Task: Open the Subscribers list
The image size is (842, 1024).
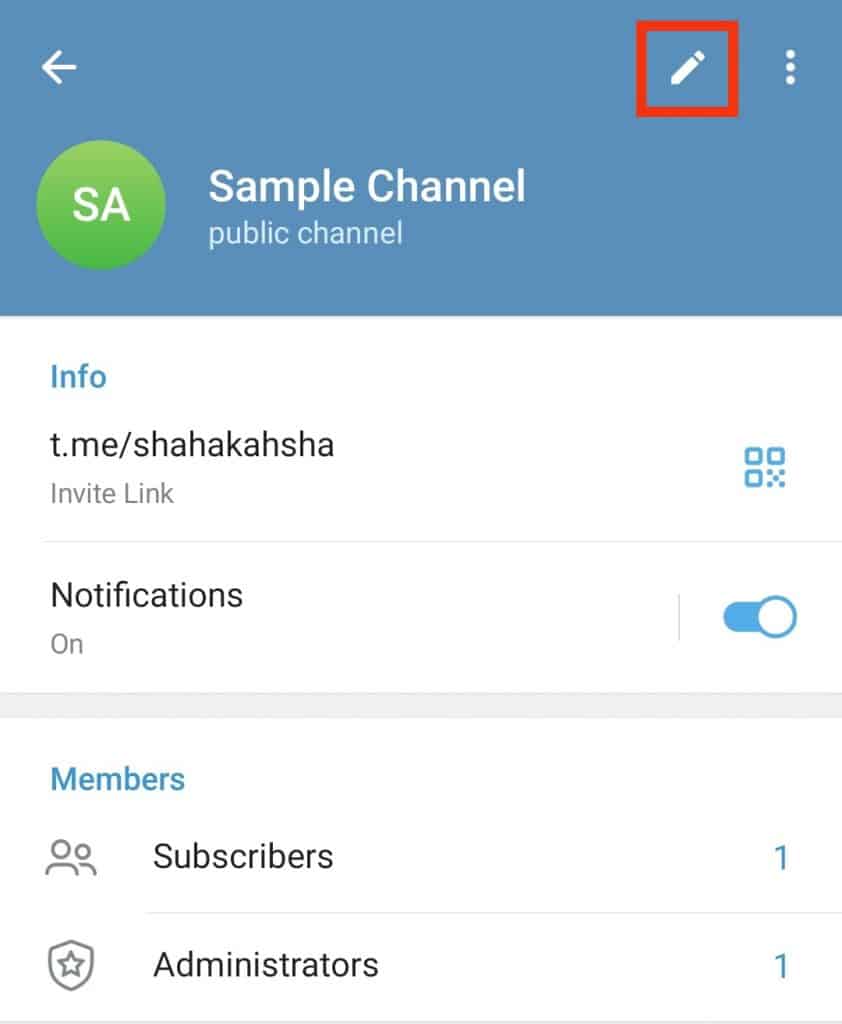Action: (x=243, y=856)
